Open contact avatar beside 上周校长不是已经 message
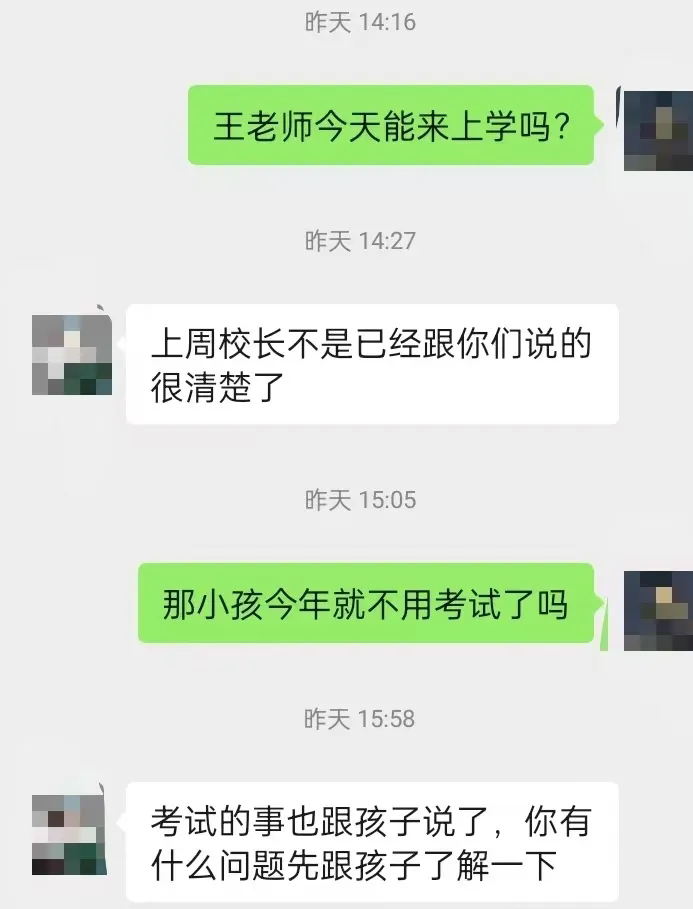Viewport: 693px width, 909px height. 71,355
